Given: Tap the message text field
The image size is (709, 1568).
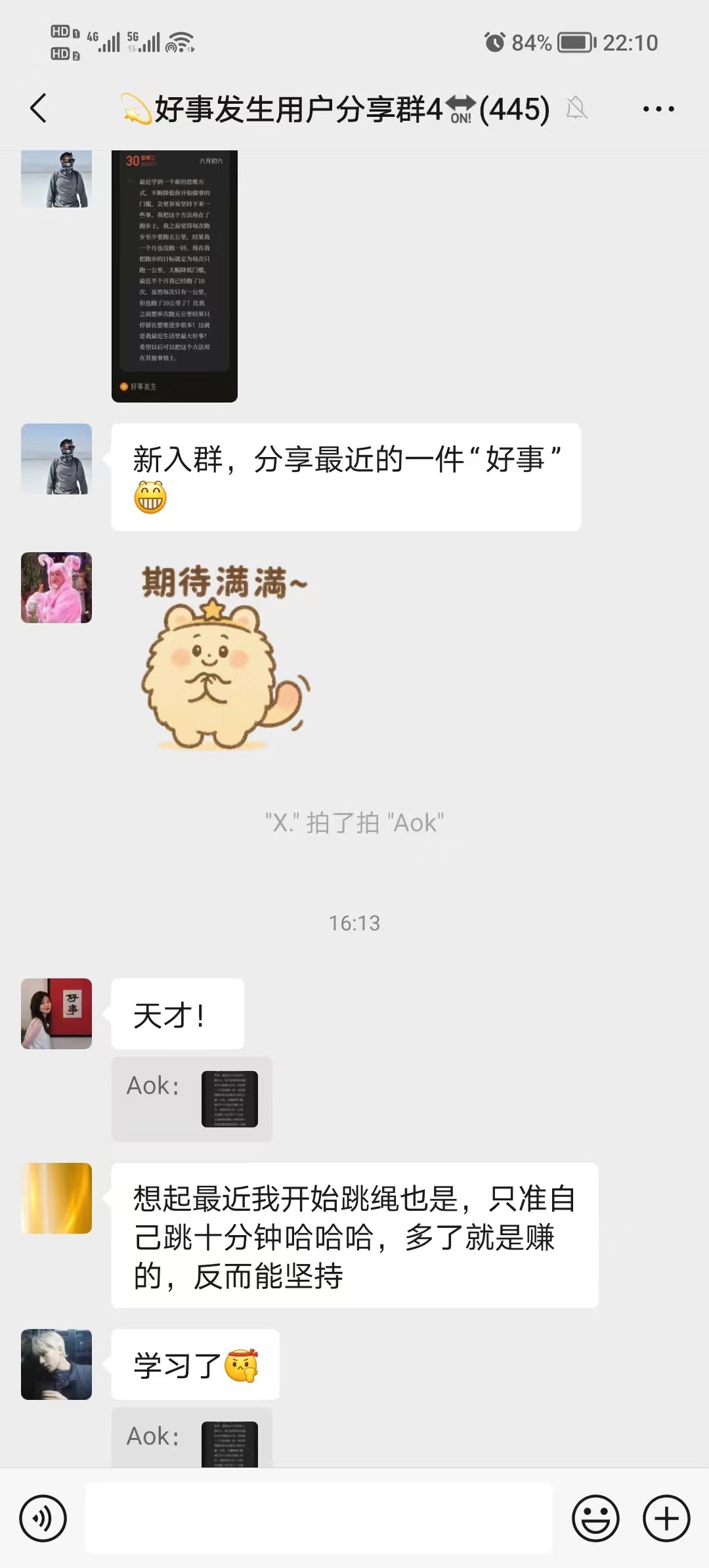Looking at the screenshot, I should 319,1518.
